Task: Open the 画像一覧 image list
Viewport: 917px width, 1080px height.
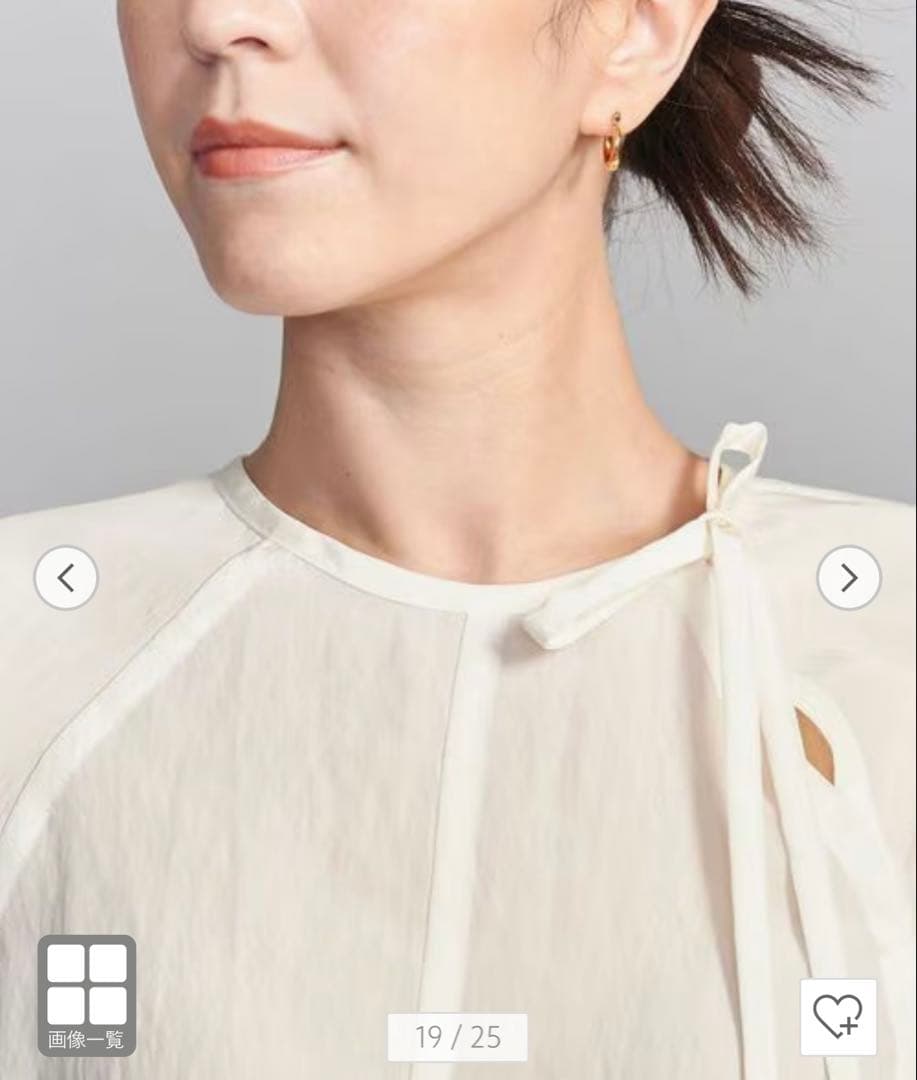Action: [87, 995]
